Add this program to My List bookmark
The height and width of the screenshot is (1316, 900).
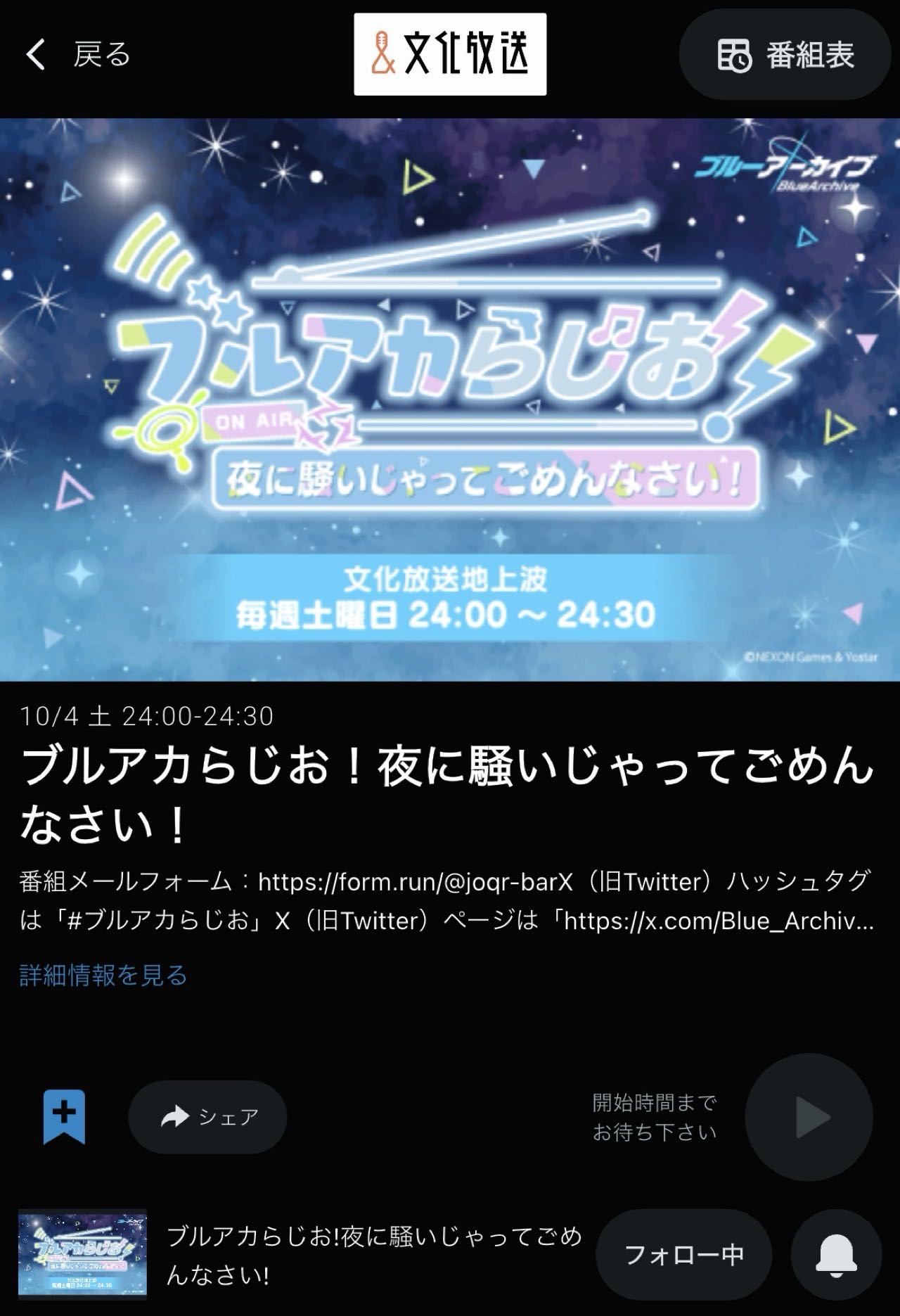[x=64, y=1116]
